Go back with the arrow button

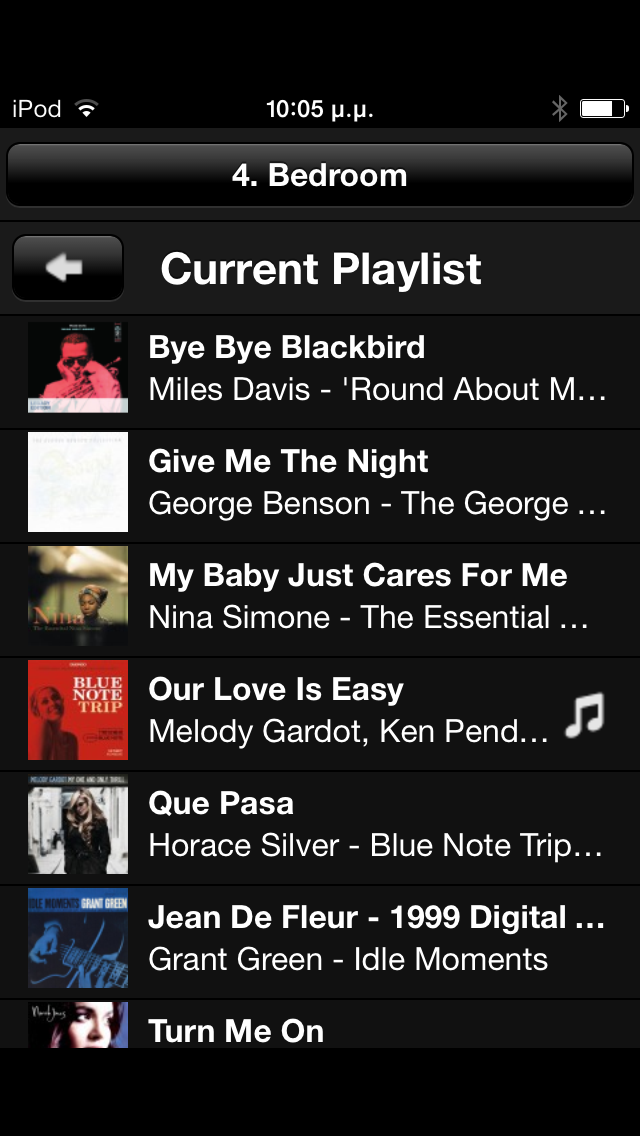click(x=67, y=268)
